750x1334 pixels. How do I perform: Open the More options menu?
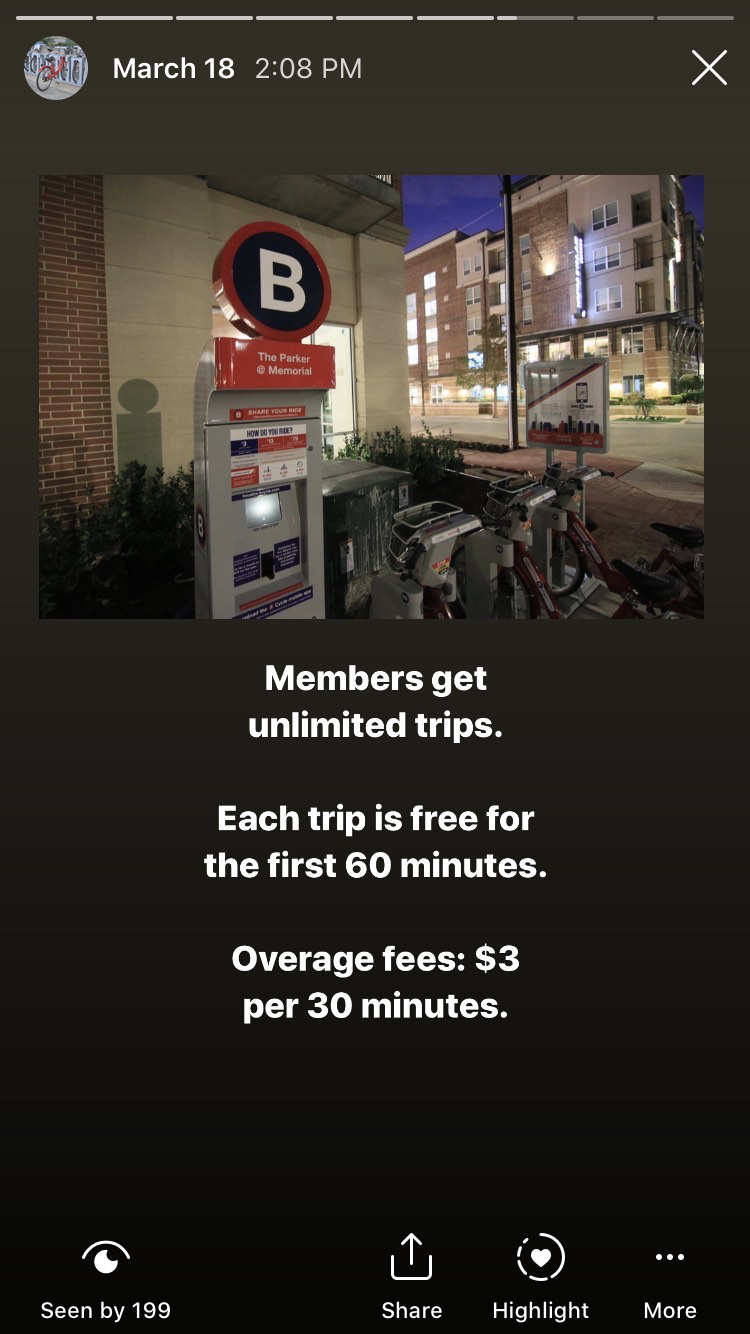pyautogui.click(x=669, y=1277)
